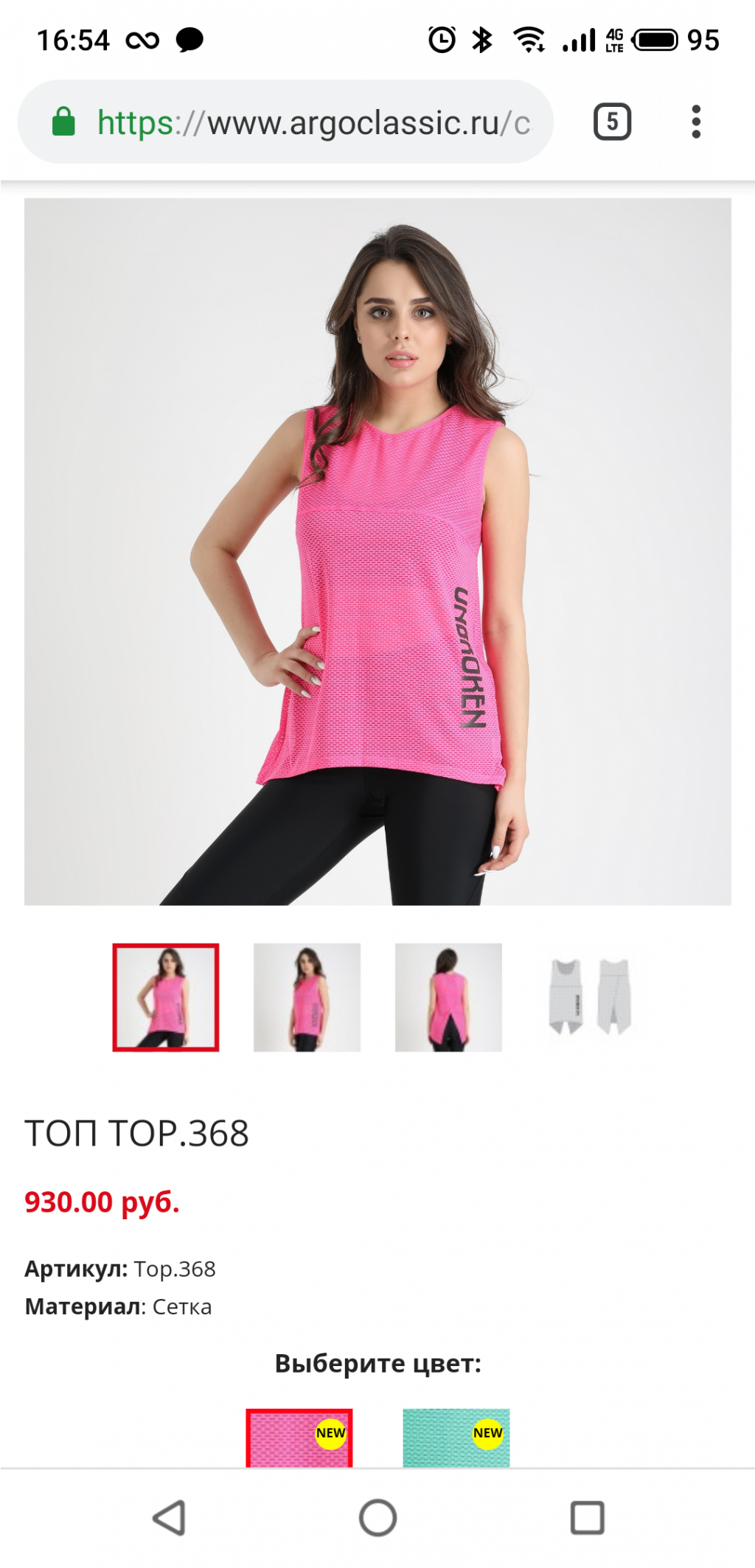View the second side-view thumbnail

point(307,997)
